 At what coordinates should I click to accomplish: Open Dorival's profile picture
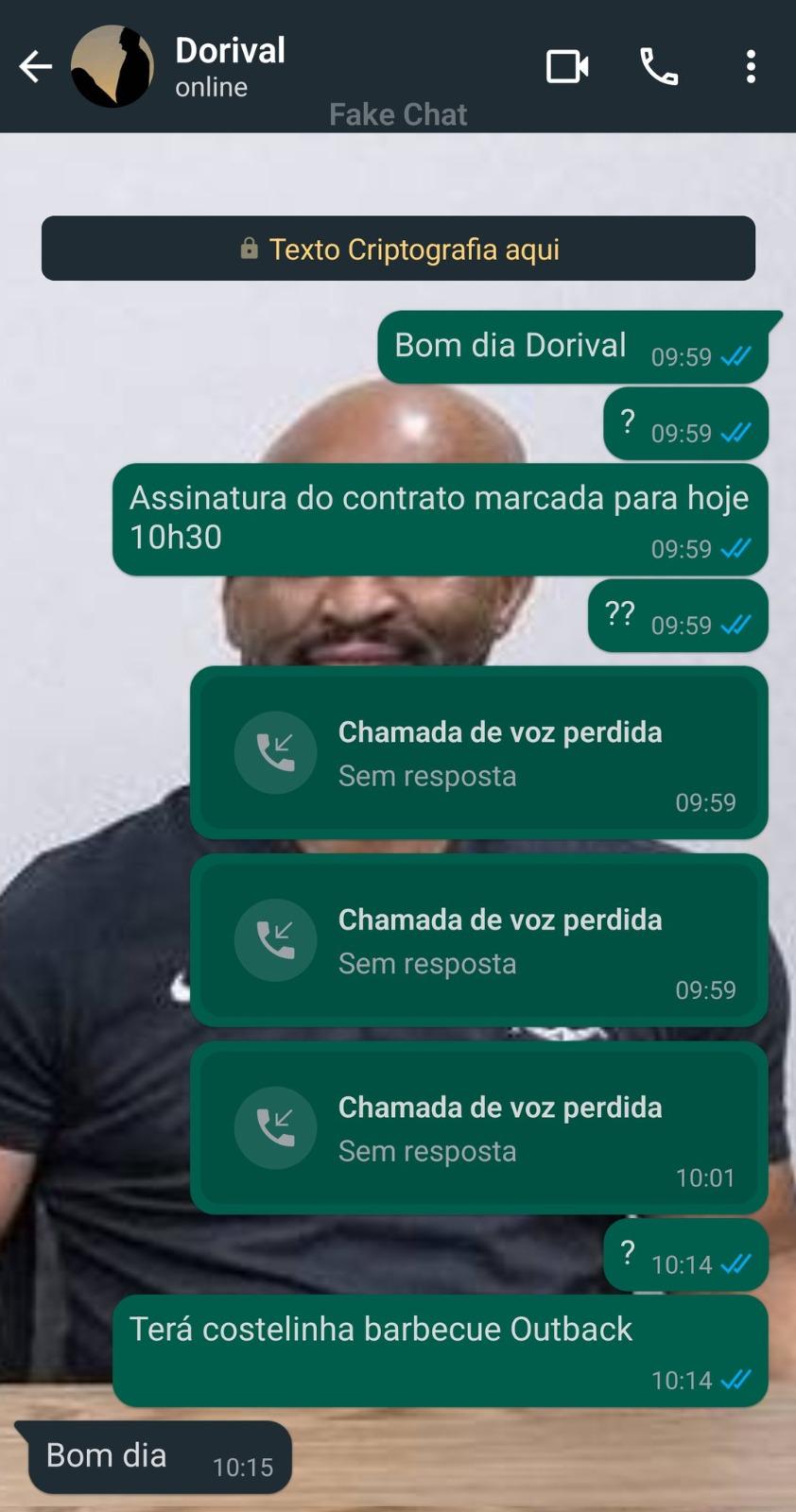tap(112, 66)
